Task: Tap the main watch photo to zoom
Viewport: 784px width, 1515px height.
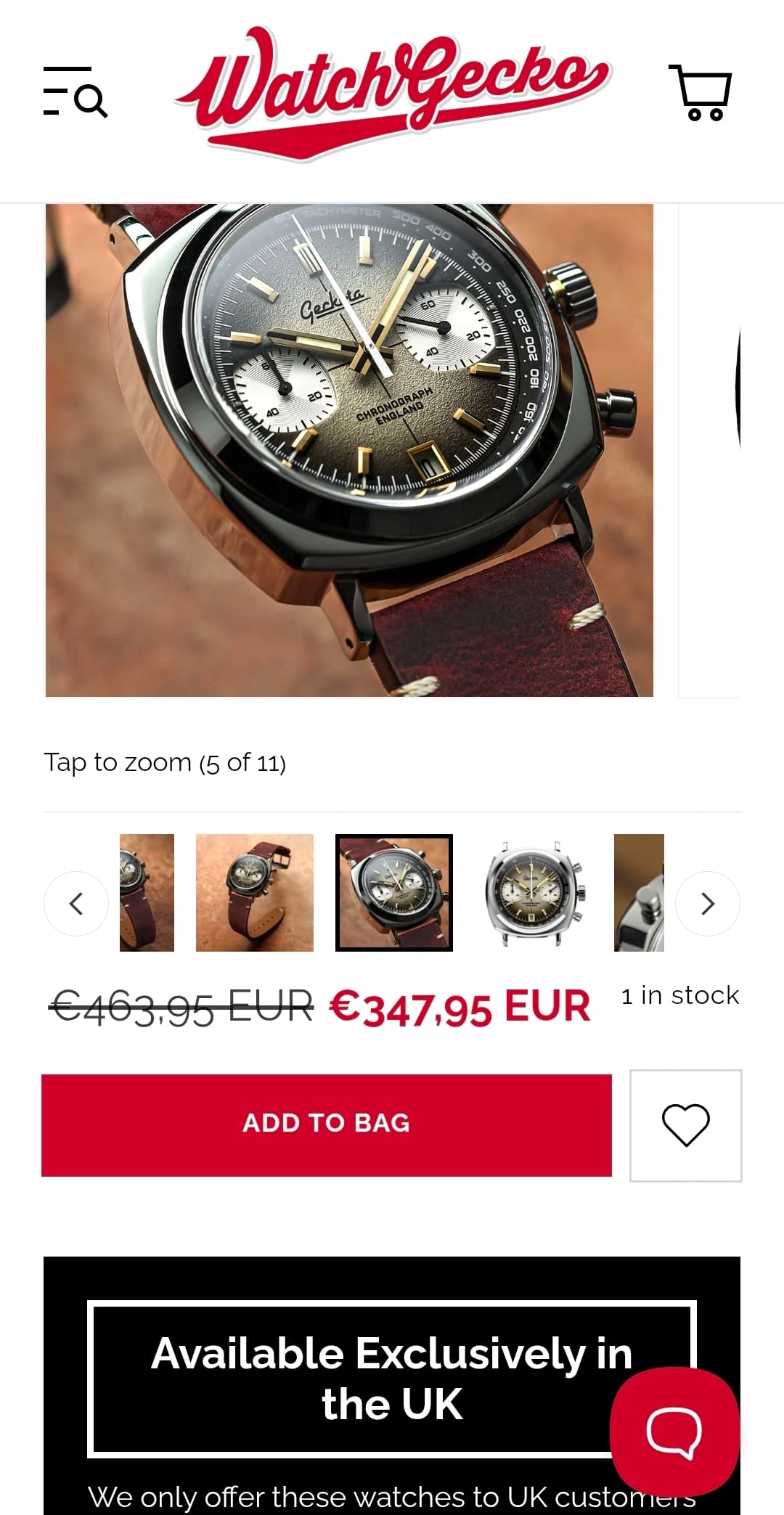Action: (x=349, y=450)
